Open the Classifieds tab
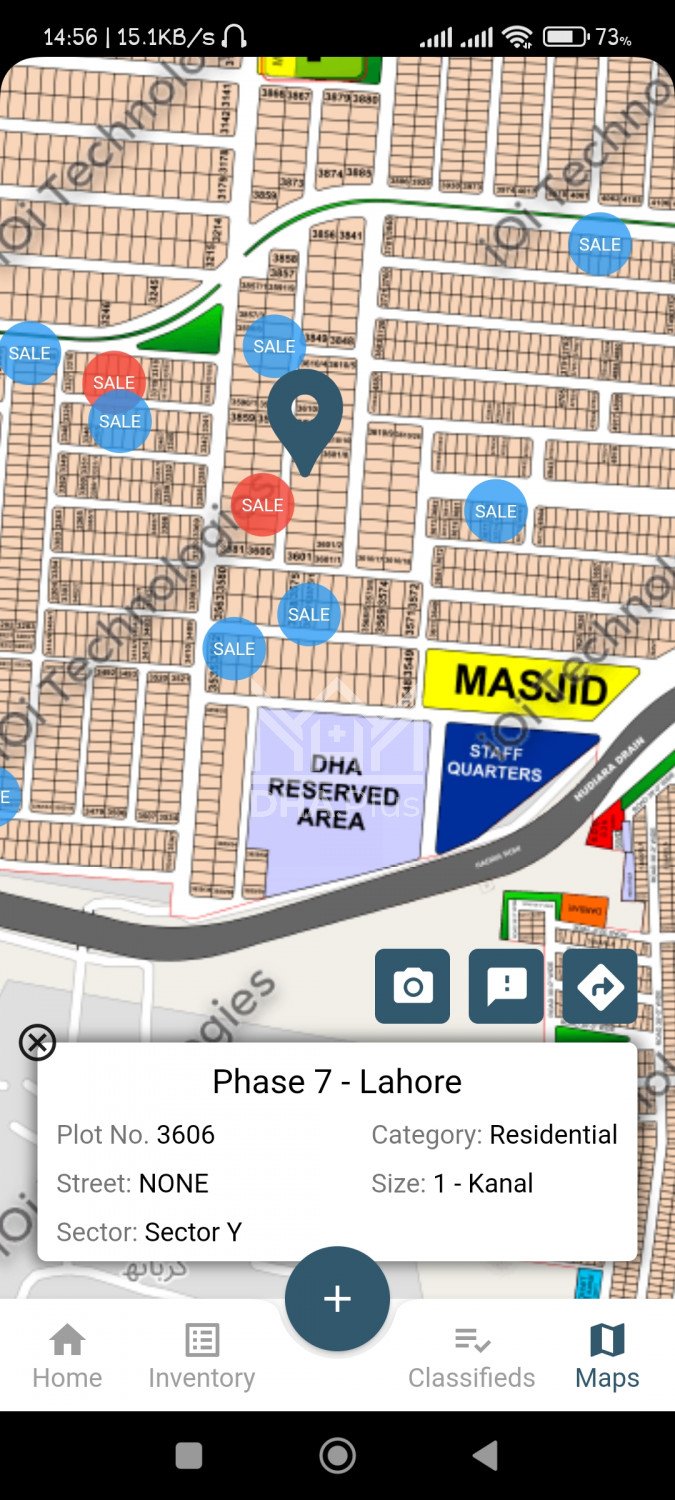 tap(471, 1355)
